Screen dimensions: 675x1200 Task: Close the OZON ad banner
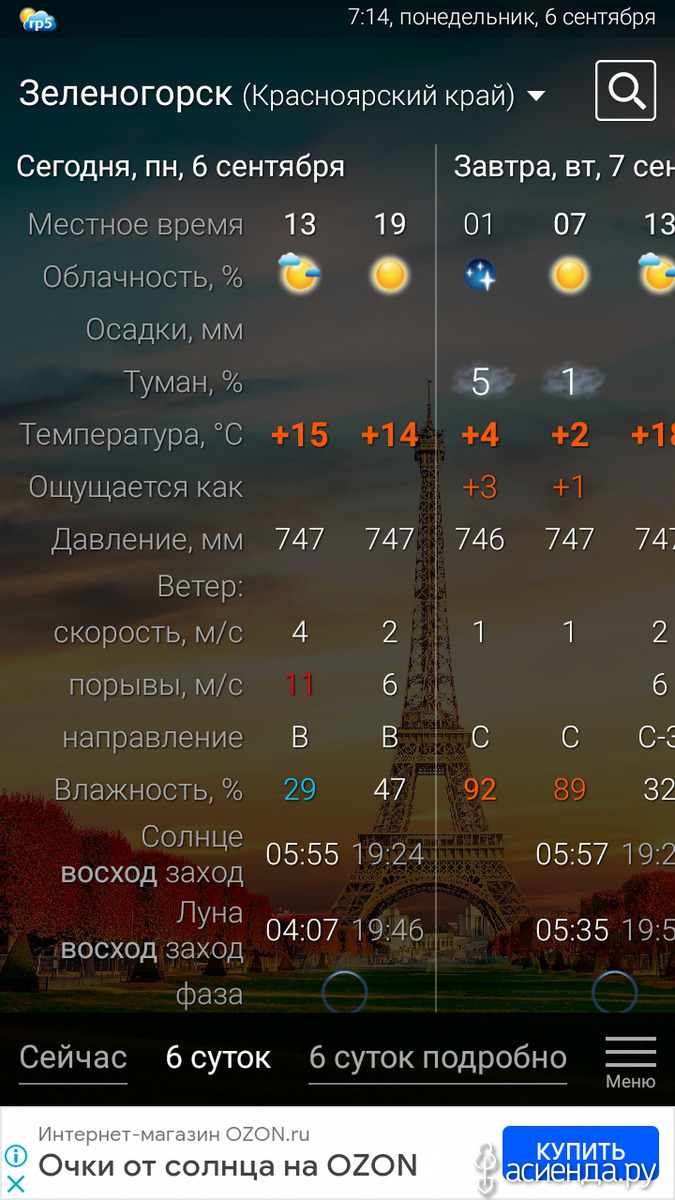tap(15, 1184)
